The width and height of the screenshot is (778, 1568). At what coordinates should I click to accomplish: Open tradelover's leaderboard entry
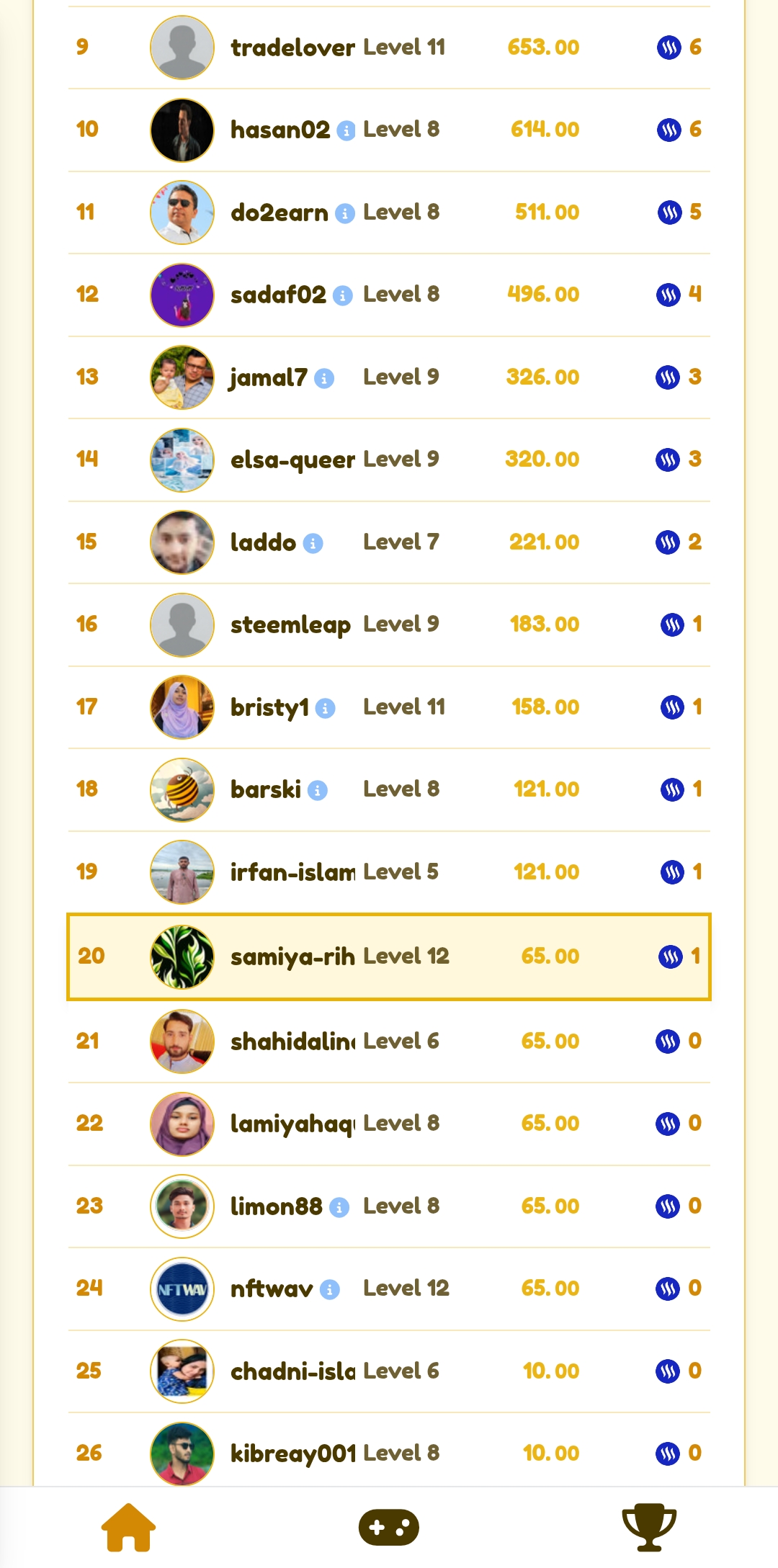point(389,48)
